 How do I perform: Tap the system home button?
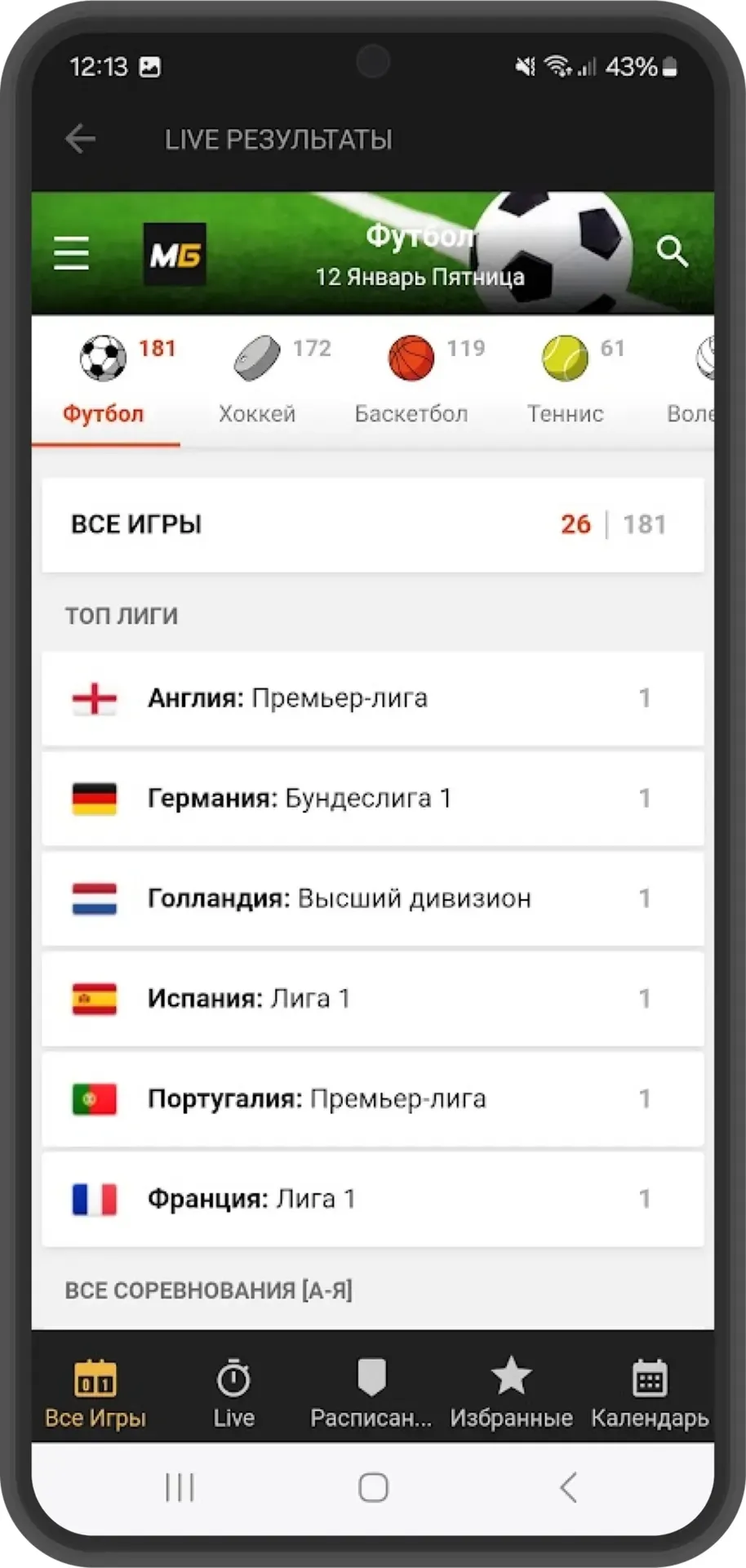tap(373, 1487)
